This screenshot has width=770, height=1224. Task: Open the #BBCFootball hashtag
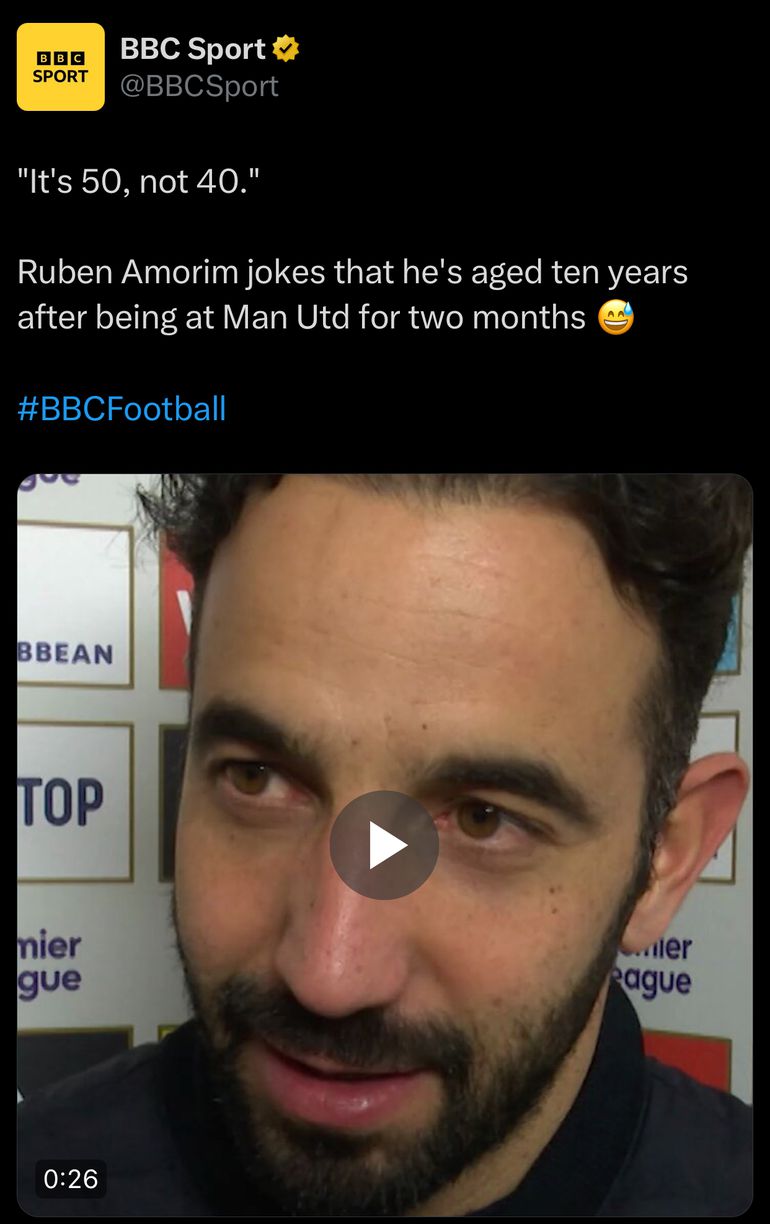coord(122,408)
